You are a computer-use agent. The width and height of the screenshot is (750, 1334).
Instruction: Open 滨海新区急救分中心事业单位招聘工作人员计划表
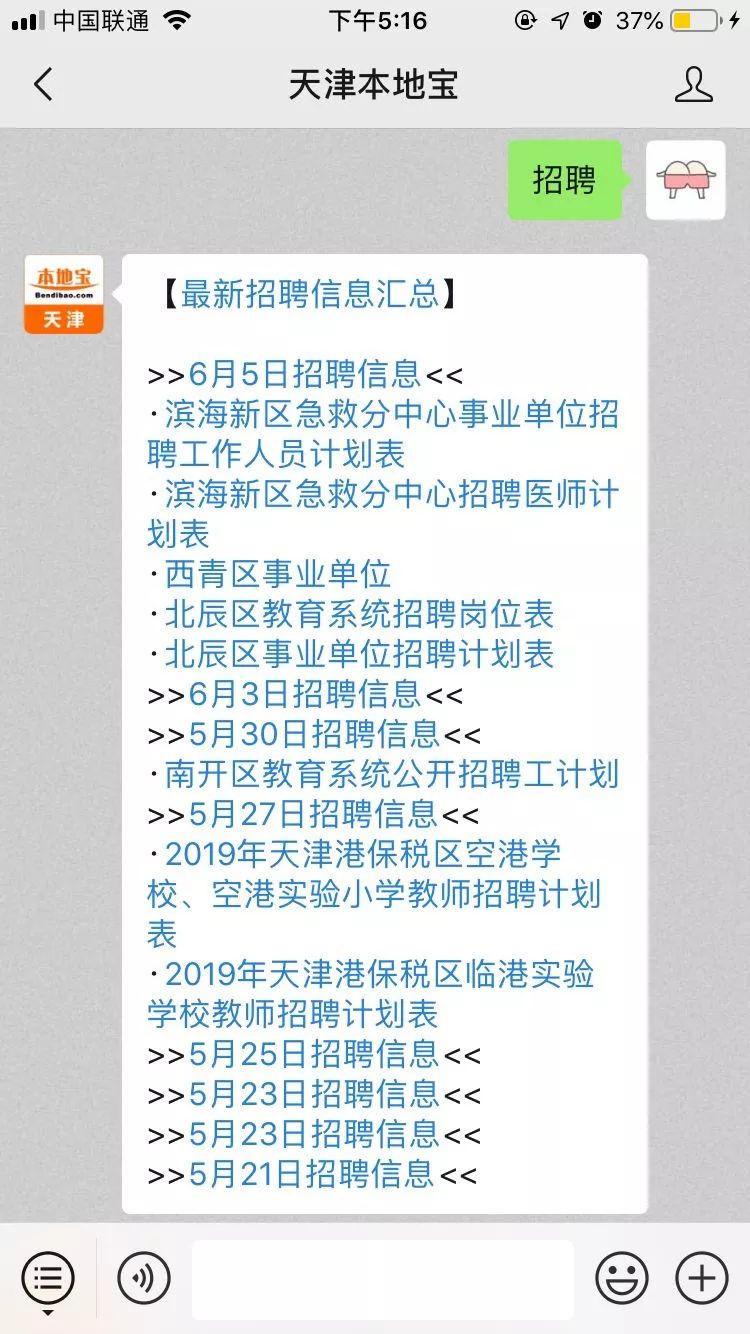[x=383, y=434]
